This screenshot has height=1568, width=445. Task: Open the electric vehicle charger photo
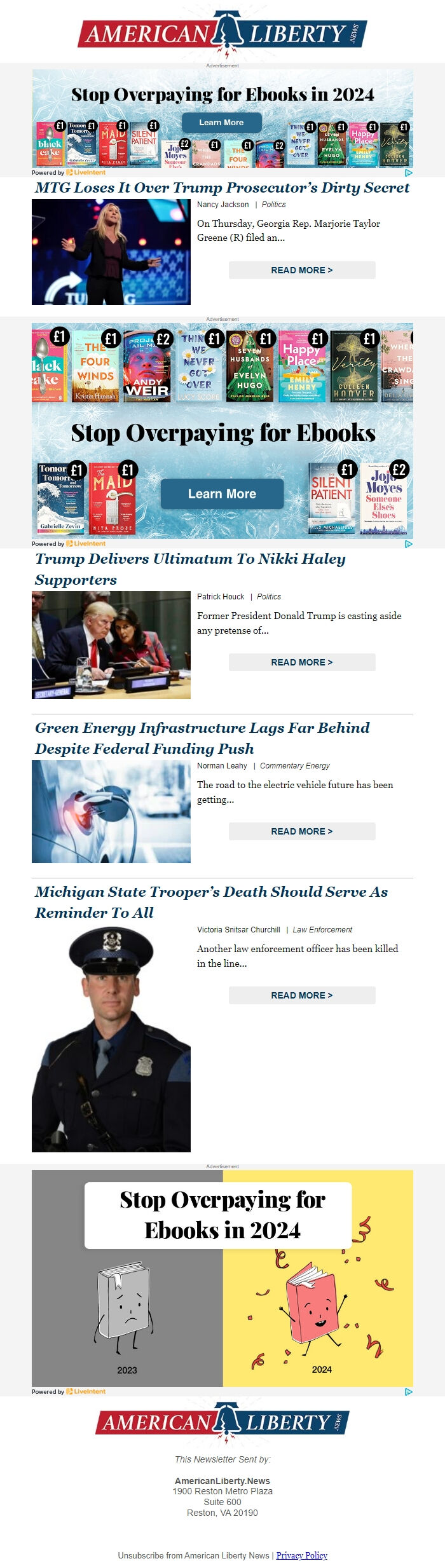pos(111,811)
